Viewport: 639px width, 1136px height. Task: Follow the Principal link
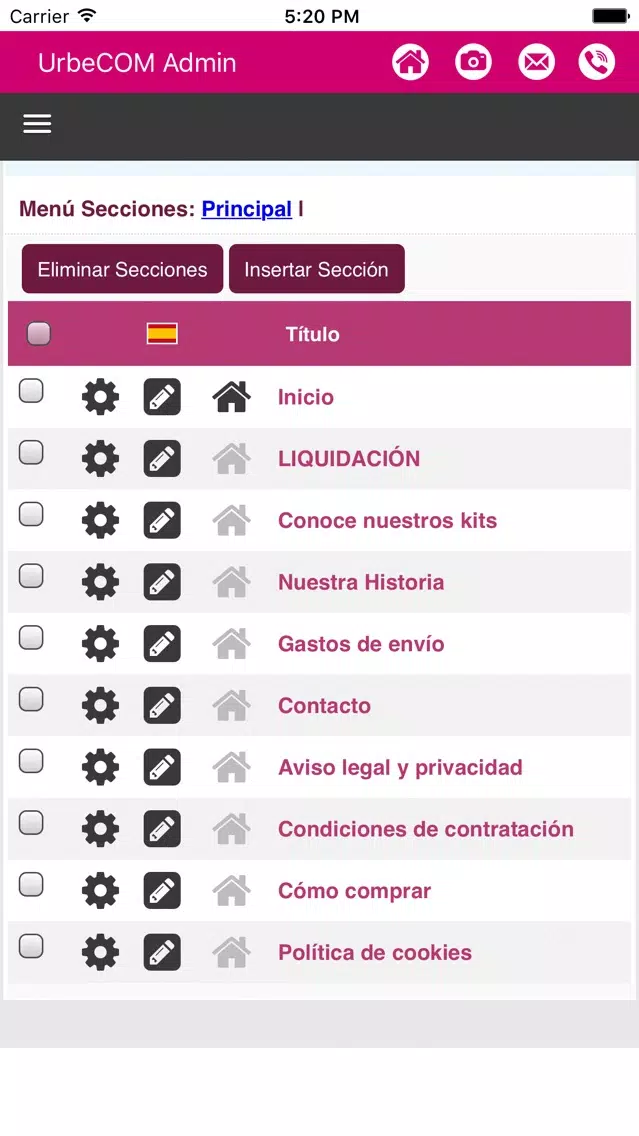[246, 209]
